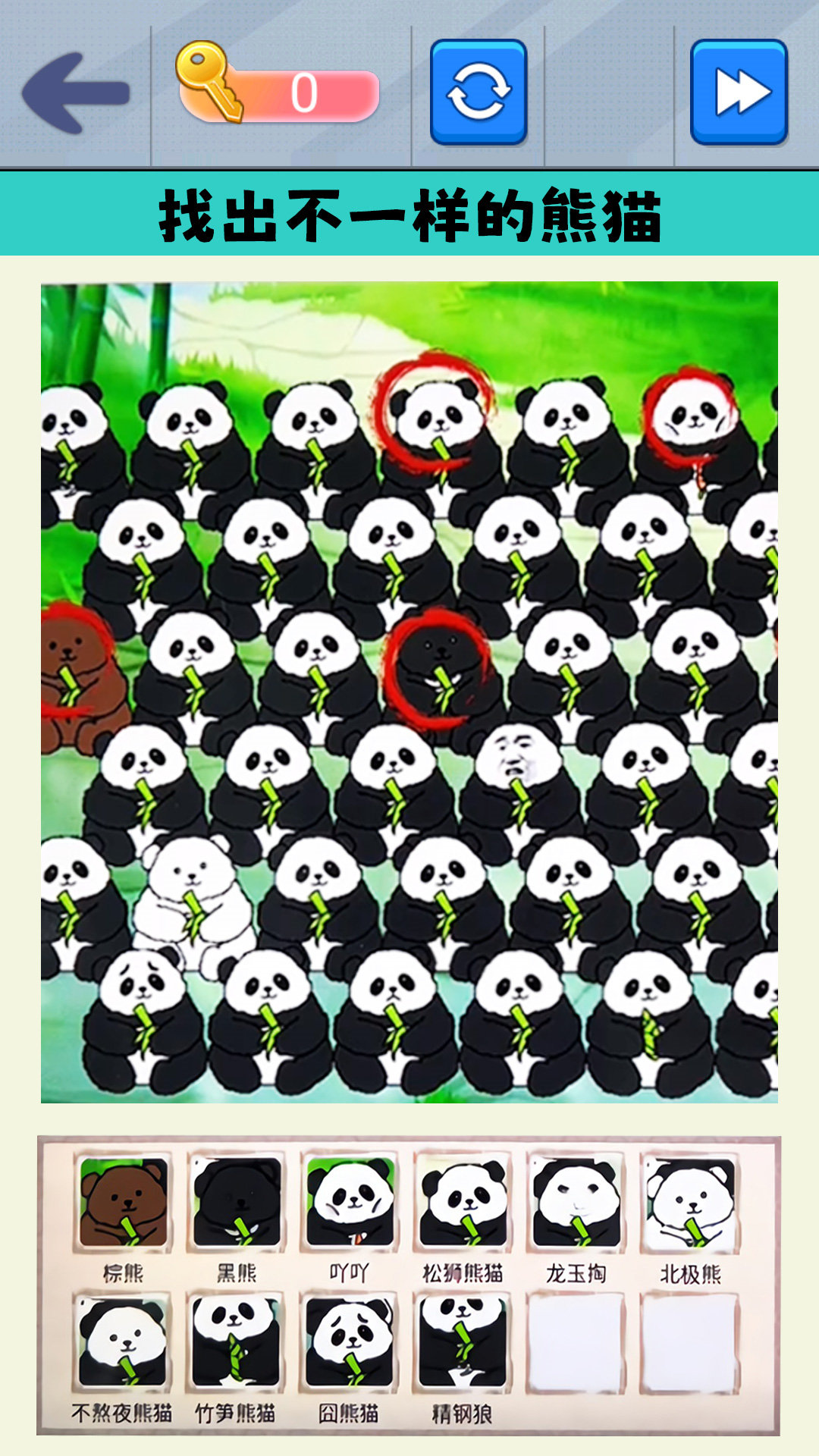Screen dimensions: 819x1456
Task: Skip to the next level with fast-forward
Action: click(739, 93)
